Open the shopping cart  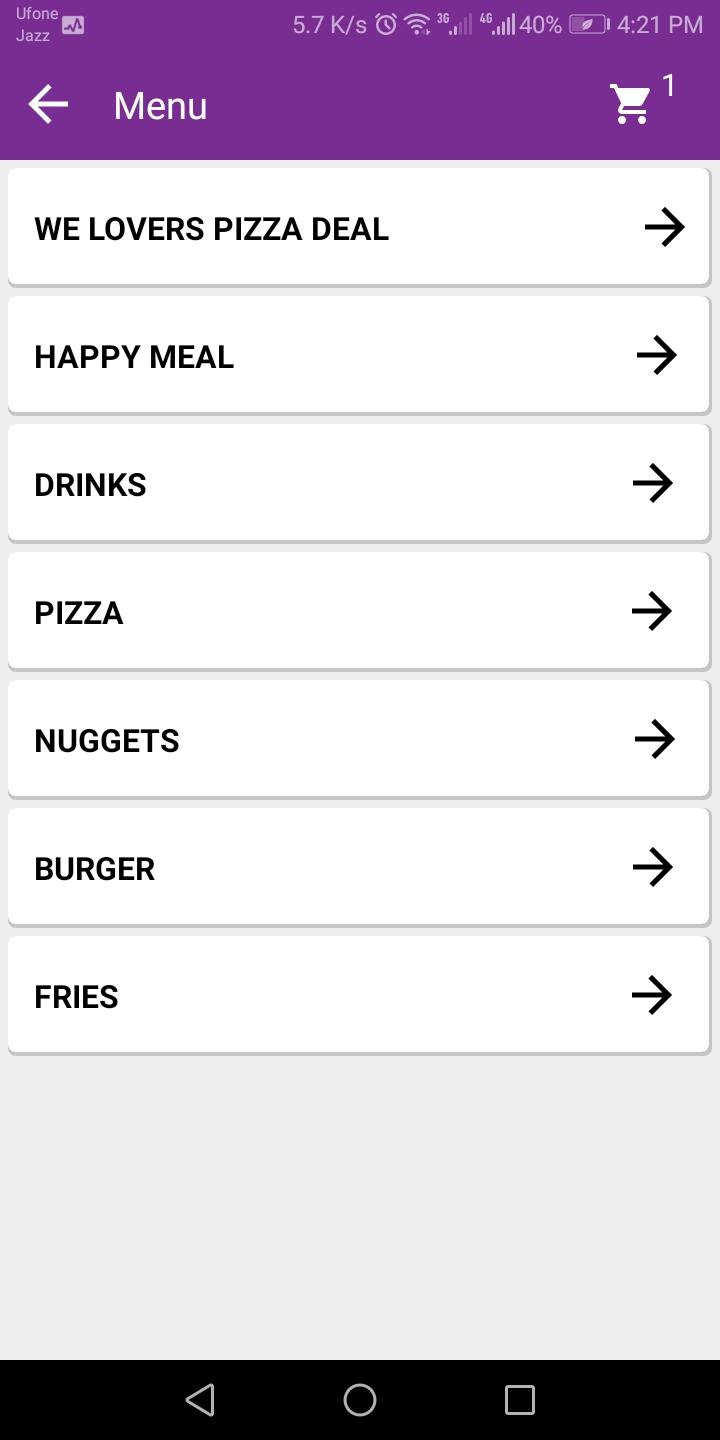click(632, 104)
